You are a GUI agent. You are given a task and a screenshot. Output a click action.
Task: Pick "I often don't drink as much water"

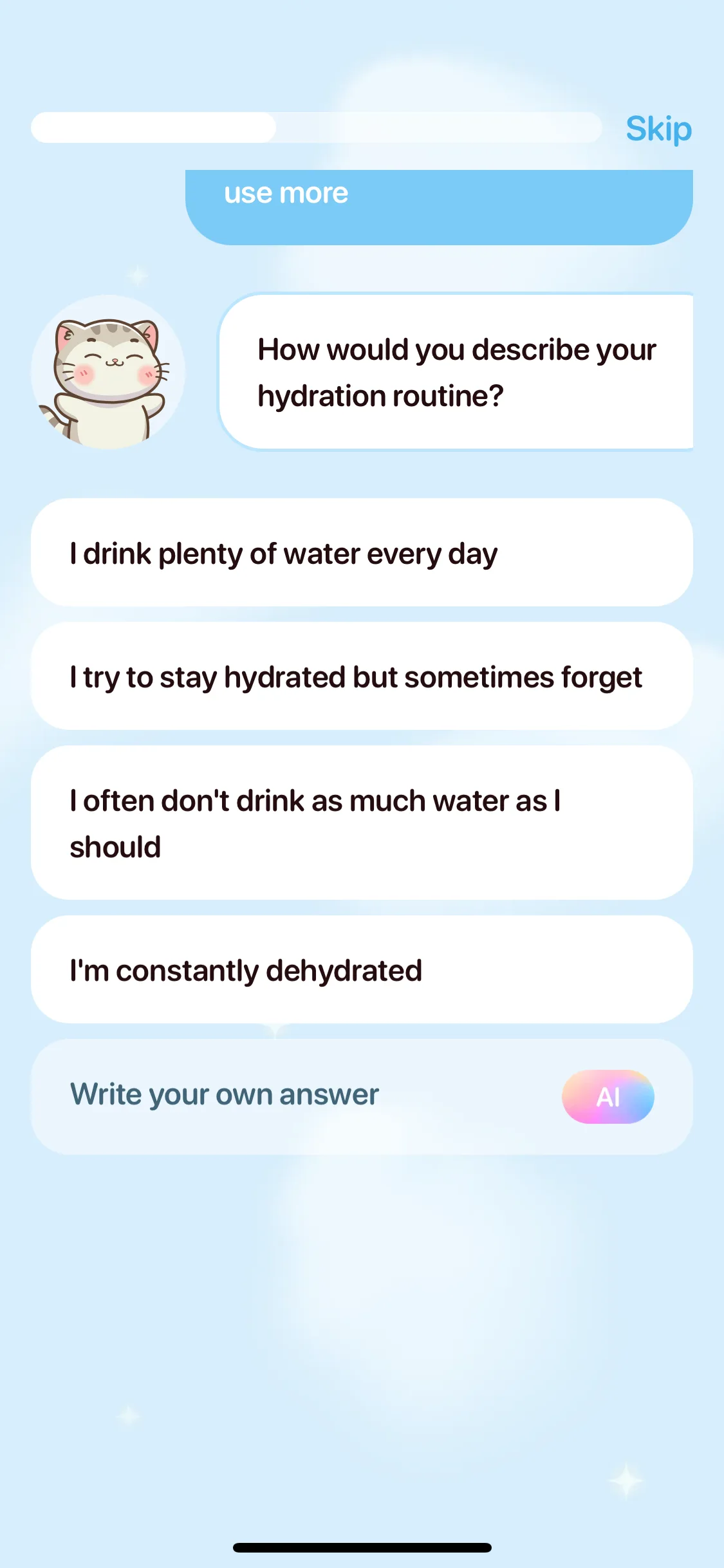[361, 823]
